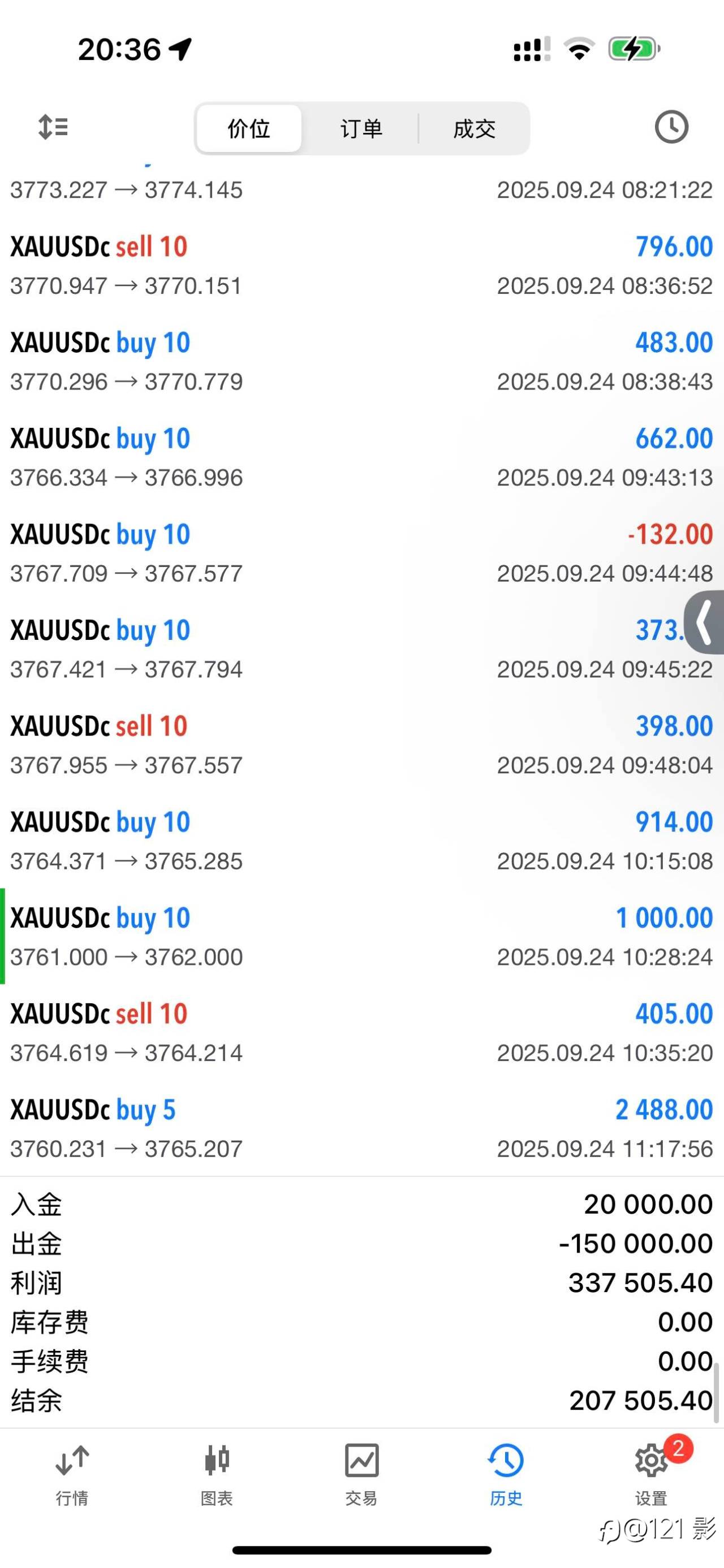Open the buy trade with 662.00 profit
724x1568 pixels.
(x=361, y=457)
